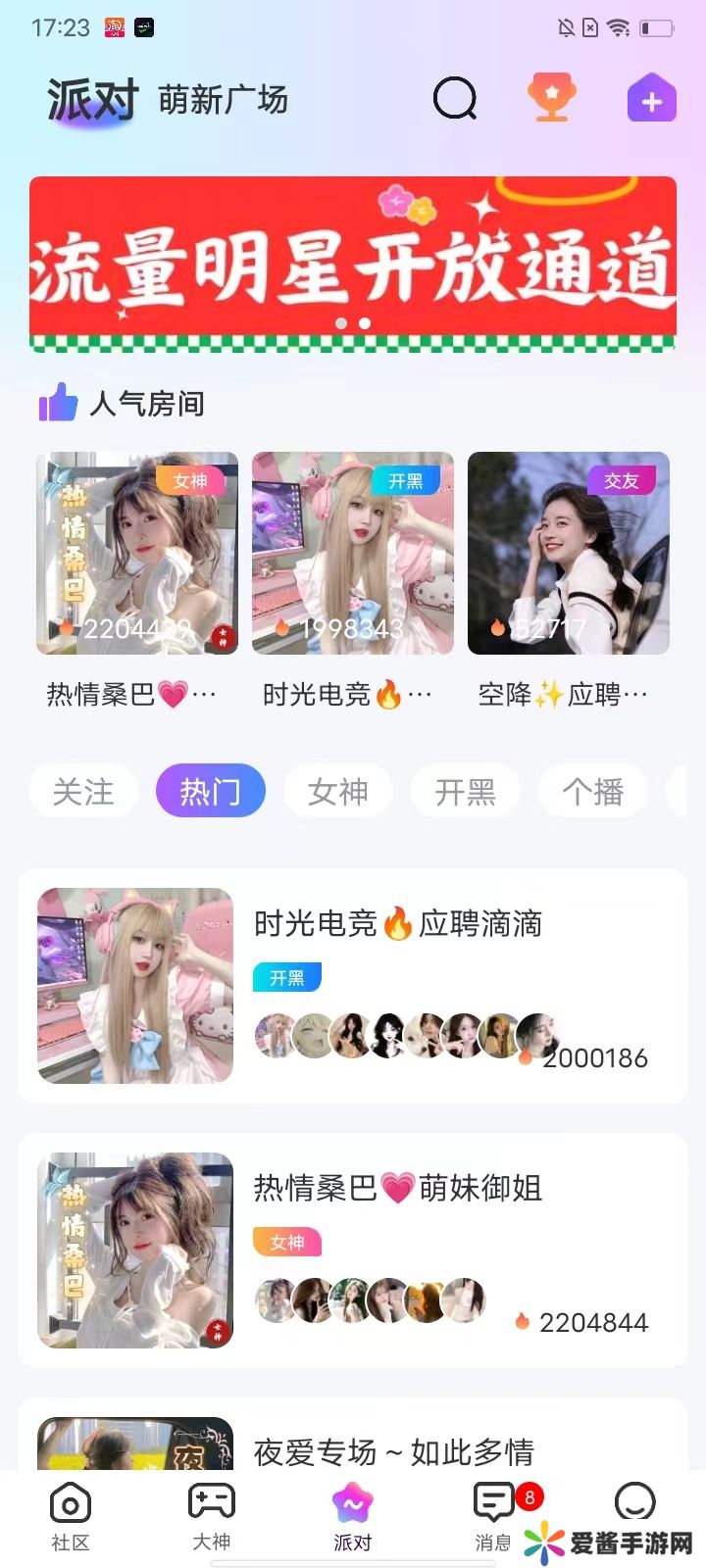The image size is (706, 1568).
Task: Go to the 大神 tab
Action: click(212, 1517)
